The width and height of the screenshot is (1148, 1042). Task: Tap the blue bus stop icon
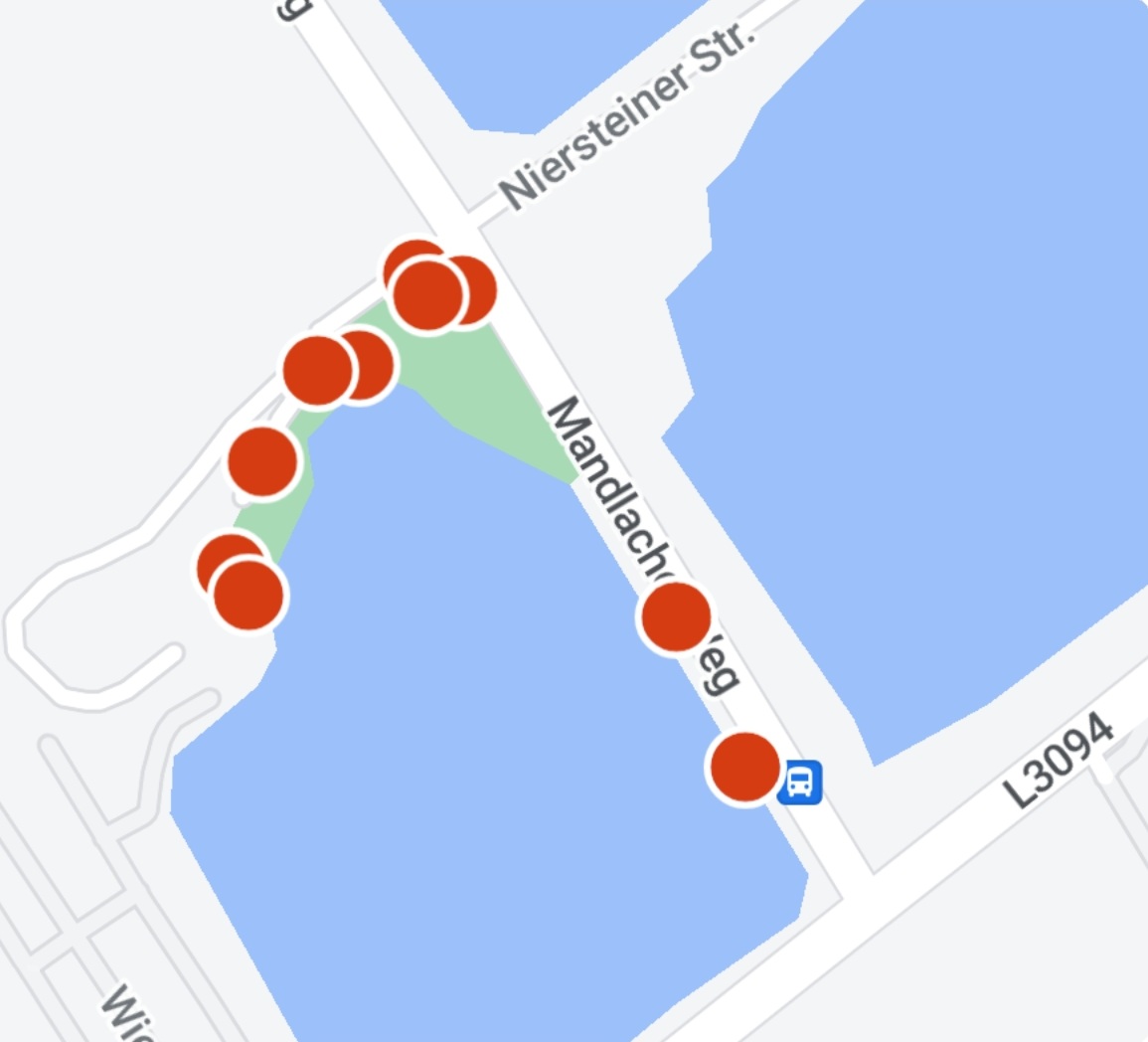[800, 781]
